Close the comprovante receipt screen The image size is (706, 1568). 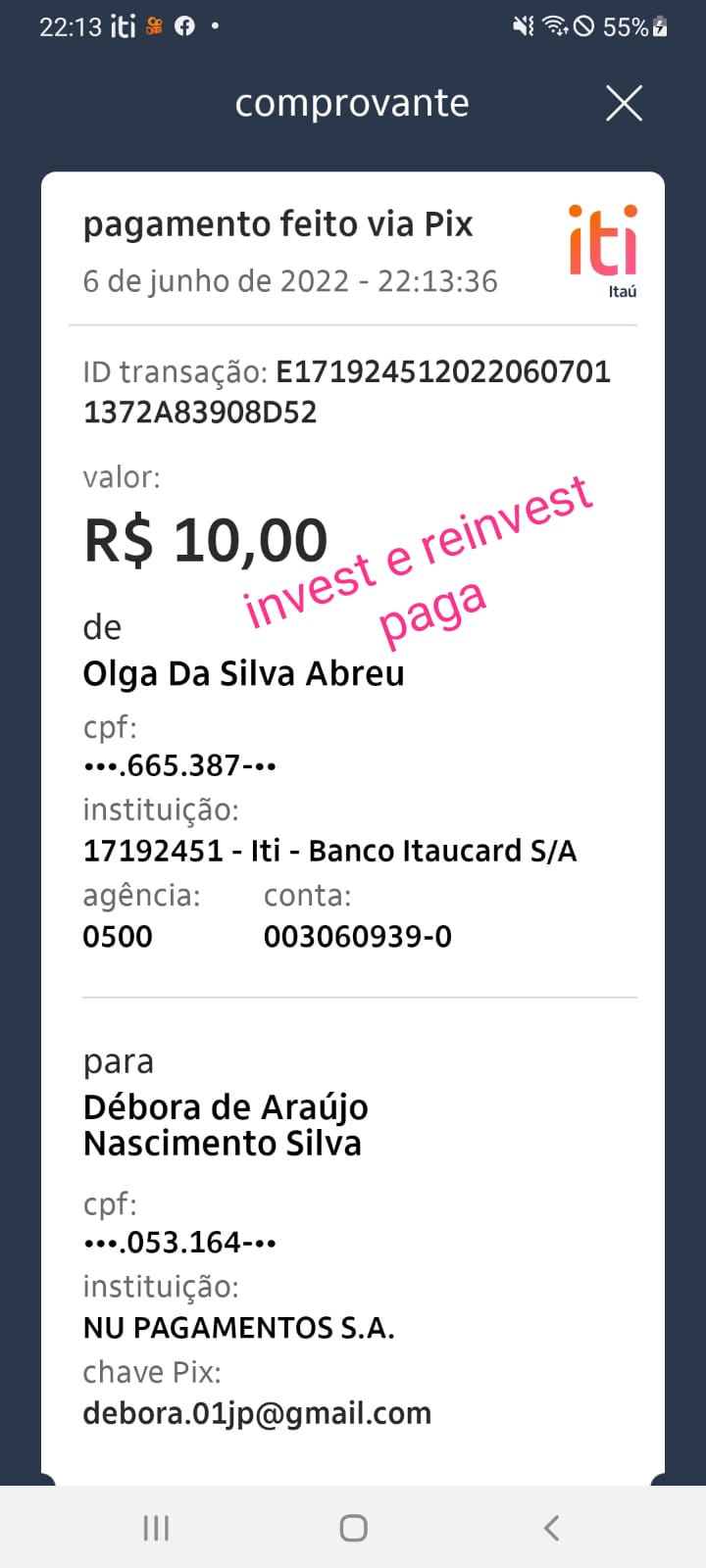point(624,103)
